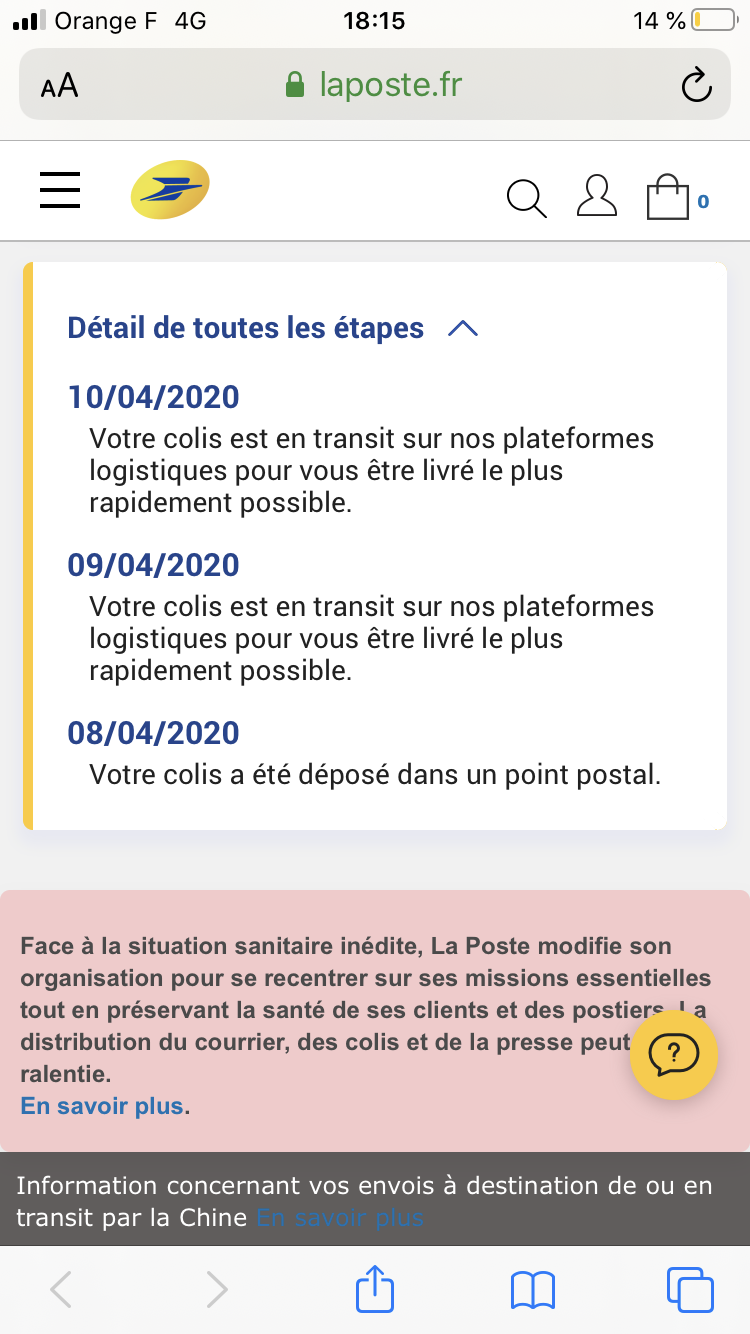Tap the La Poste logo
This screenshot has height=1334, width=750.
click(x=170, y=190)
